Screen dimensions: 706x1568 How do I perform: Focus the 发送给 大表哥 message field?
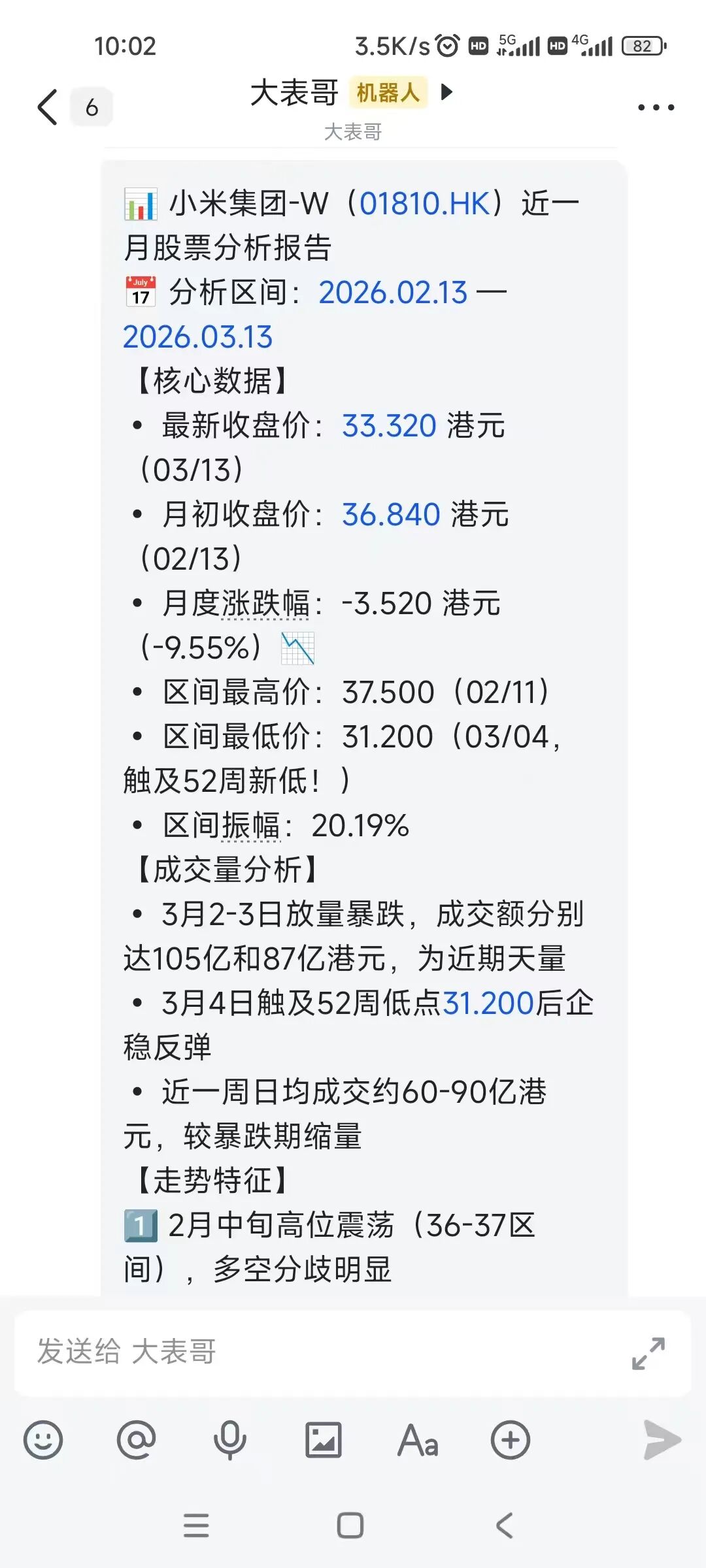314,1352
